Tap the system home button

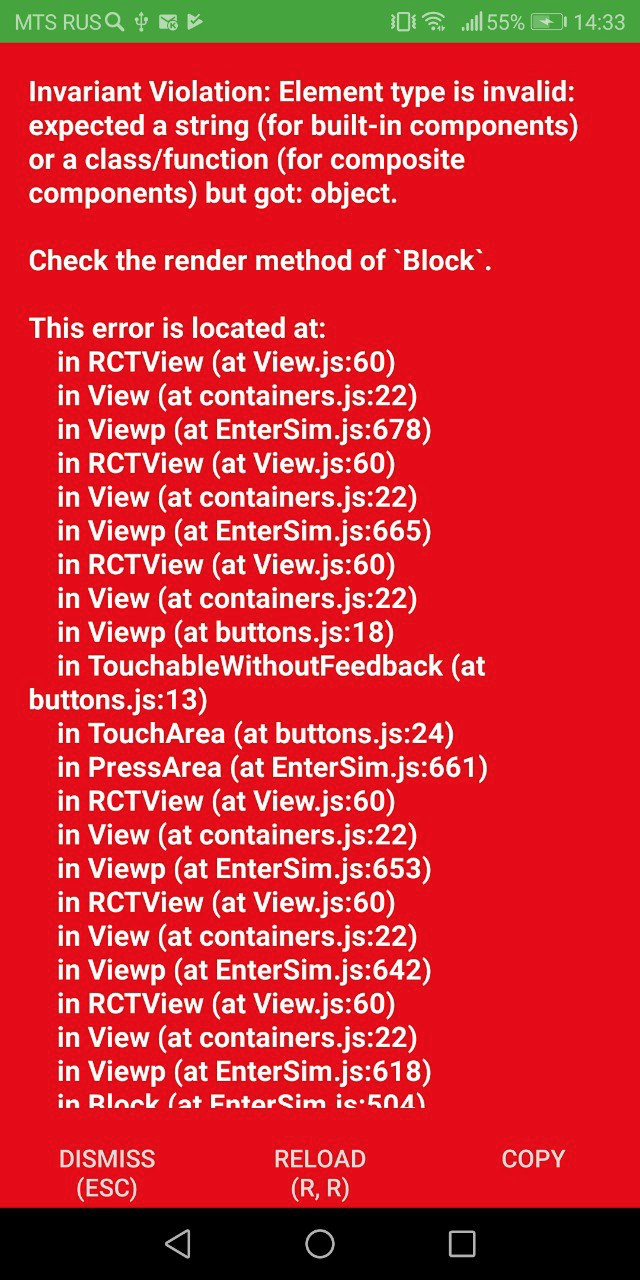click(x=320, y=1243)
